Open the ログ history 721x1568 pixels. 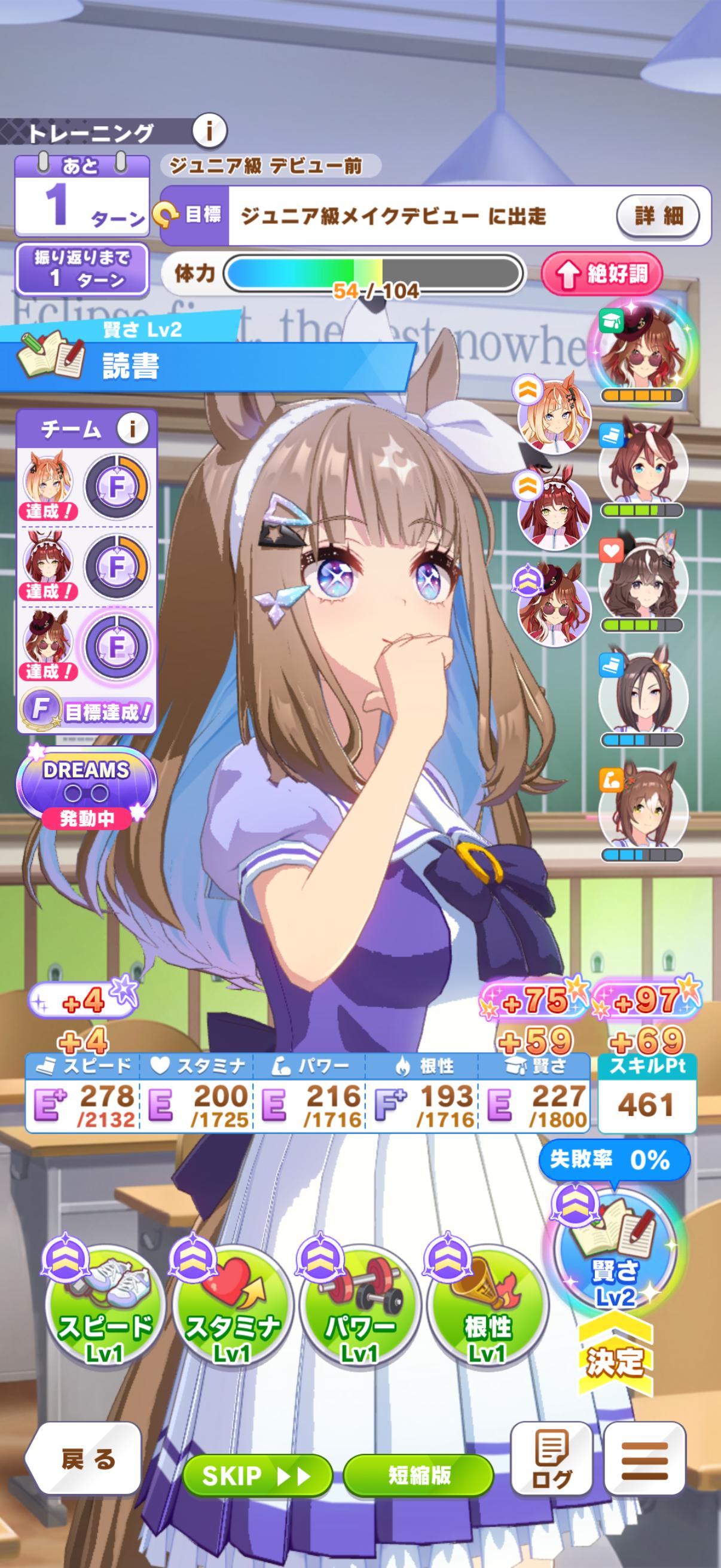click(x=551, y=1459)
